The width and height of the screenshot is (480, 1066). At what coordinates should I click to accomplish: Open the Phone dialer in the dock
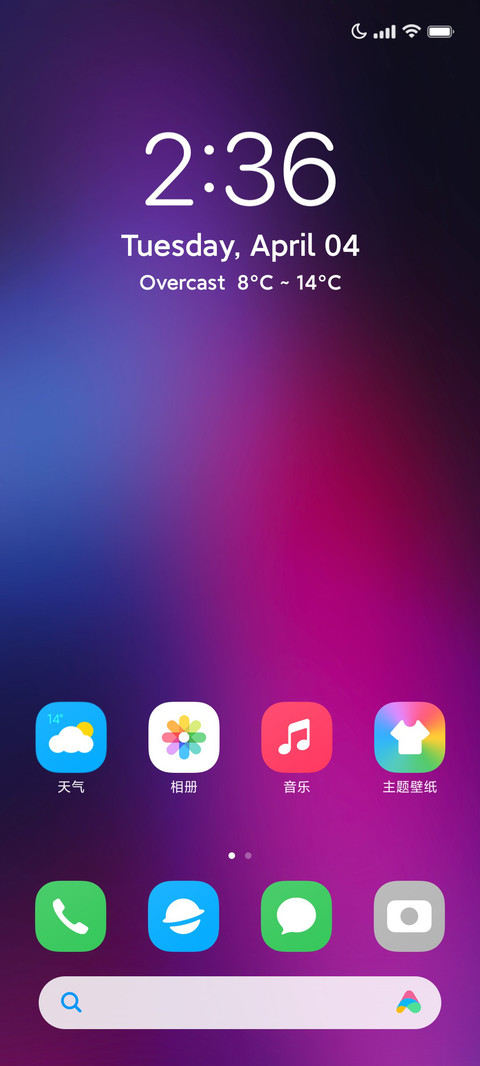[71, 916]
